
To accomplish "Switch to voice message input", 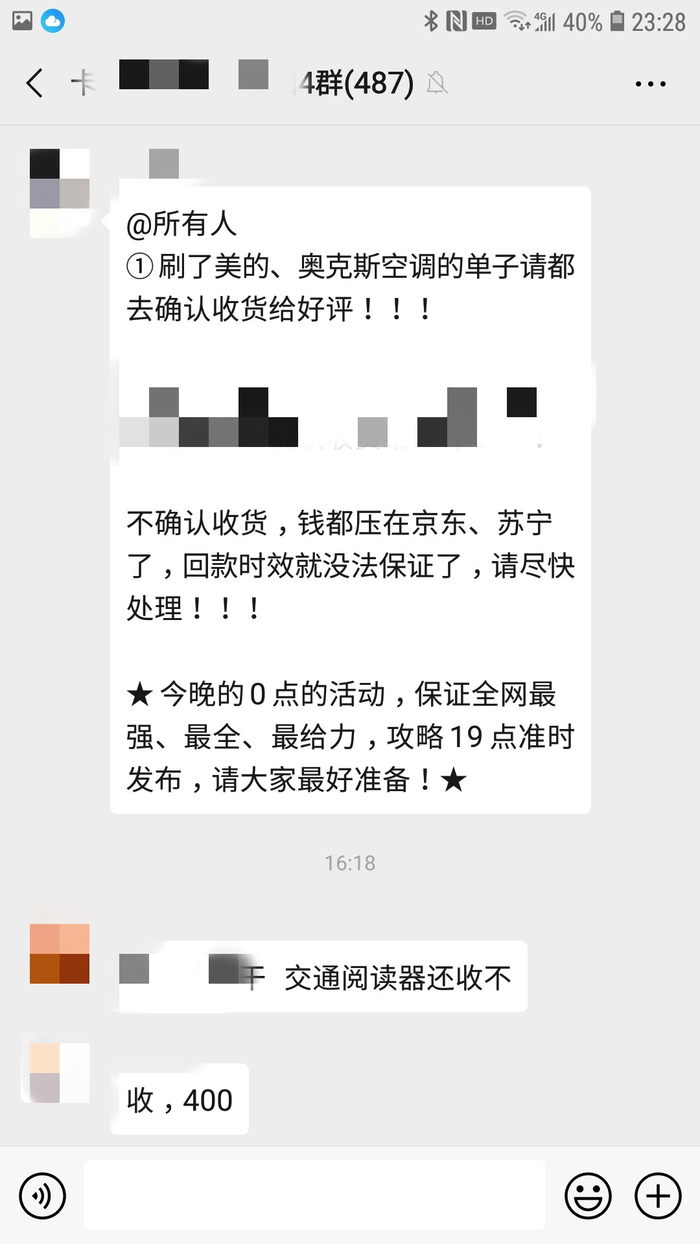I will point(42,1194).
